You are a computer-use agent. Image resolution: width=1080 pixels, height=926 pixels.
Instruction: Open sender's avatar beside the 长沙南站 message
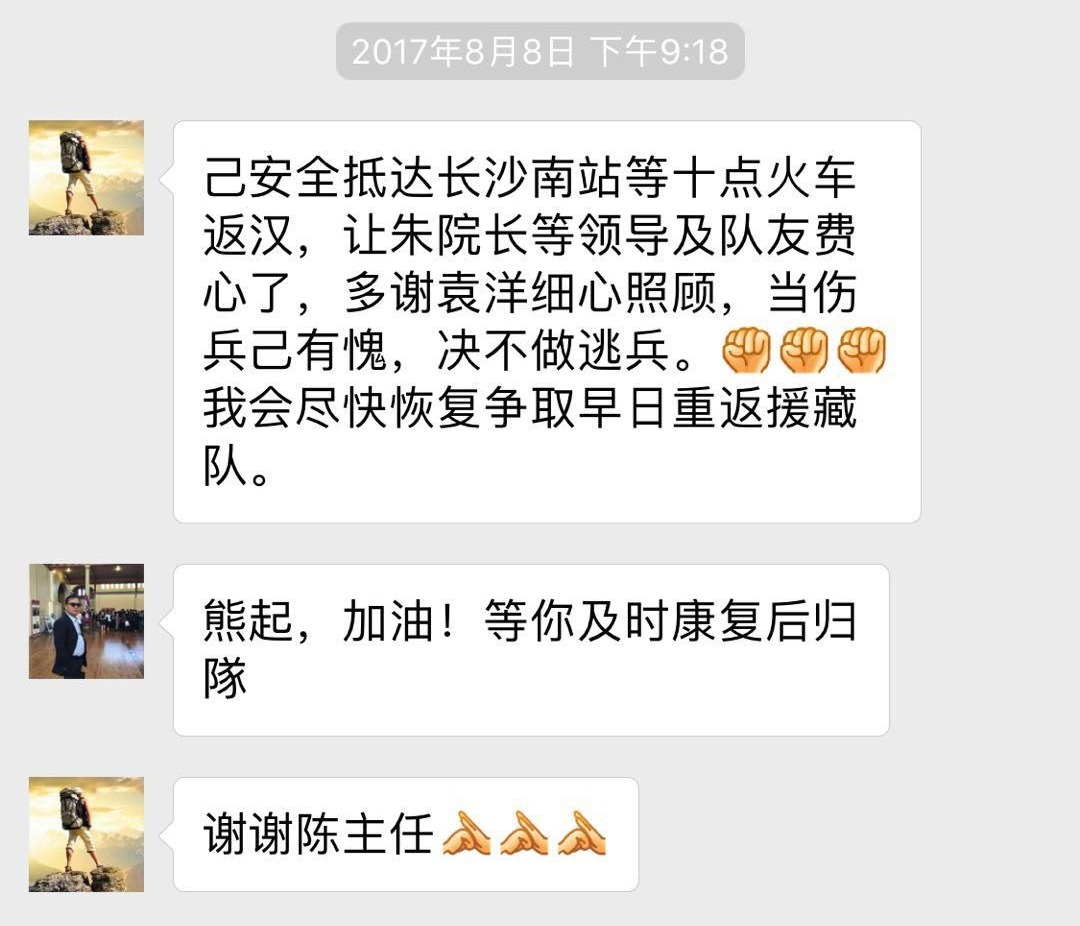(x=86, y=178)
